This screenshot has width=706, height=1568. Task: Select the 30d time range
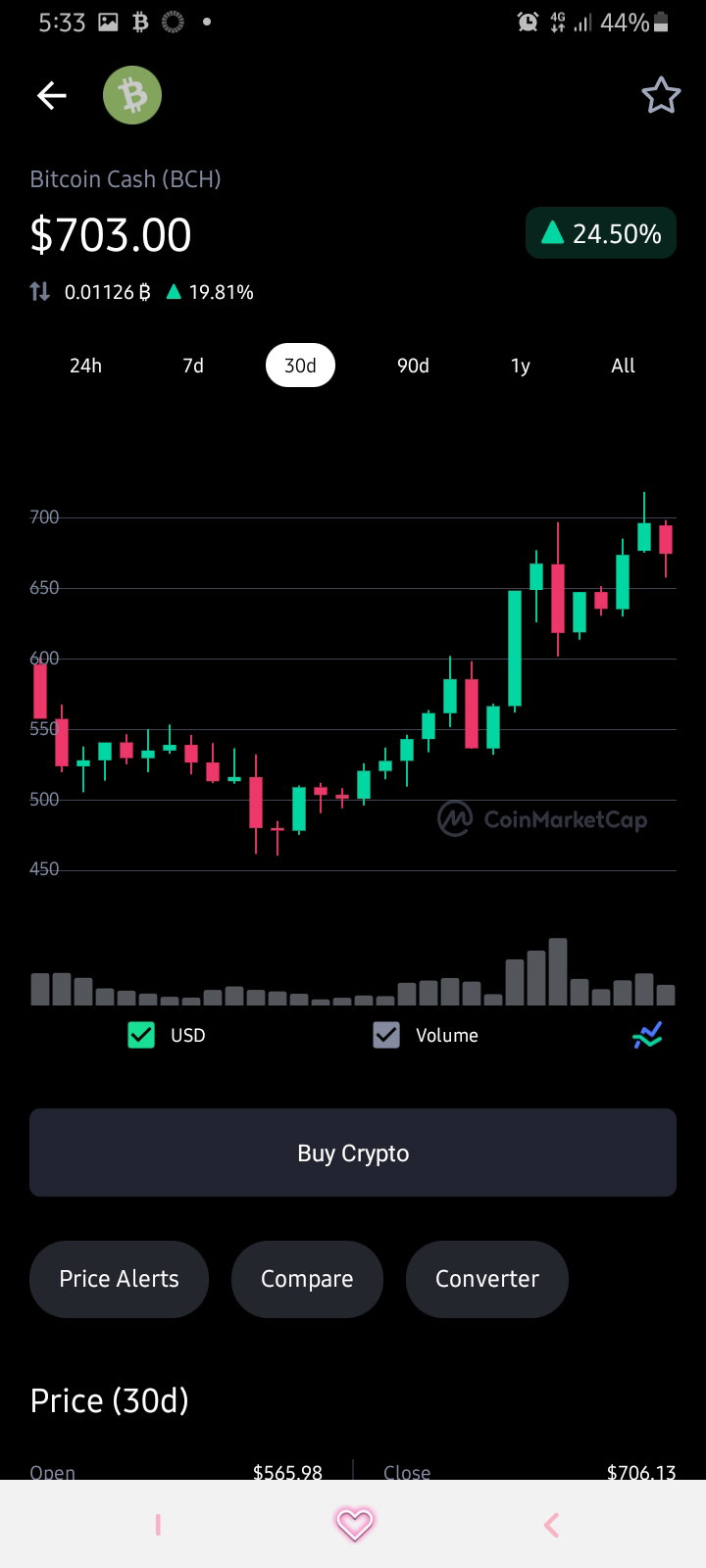(300, 366)
